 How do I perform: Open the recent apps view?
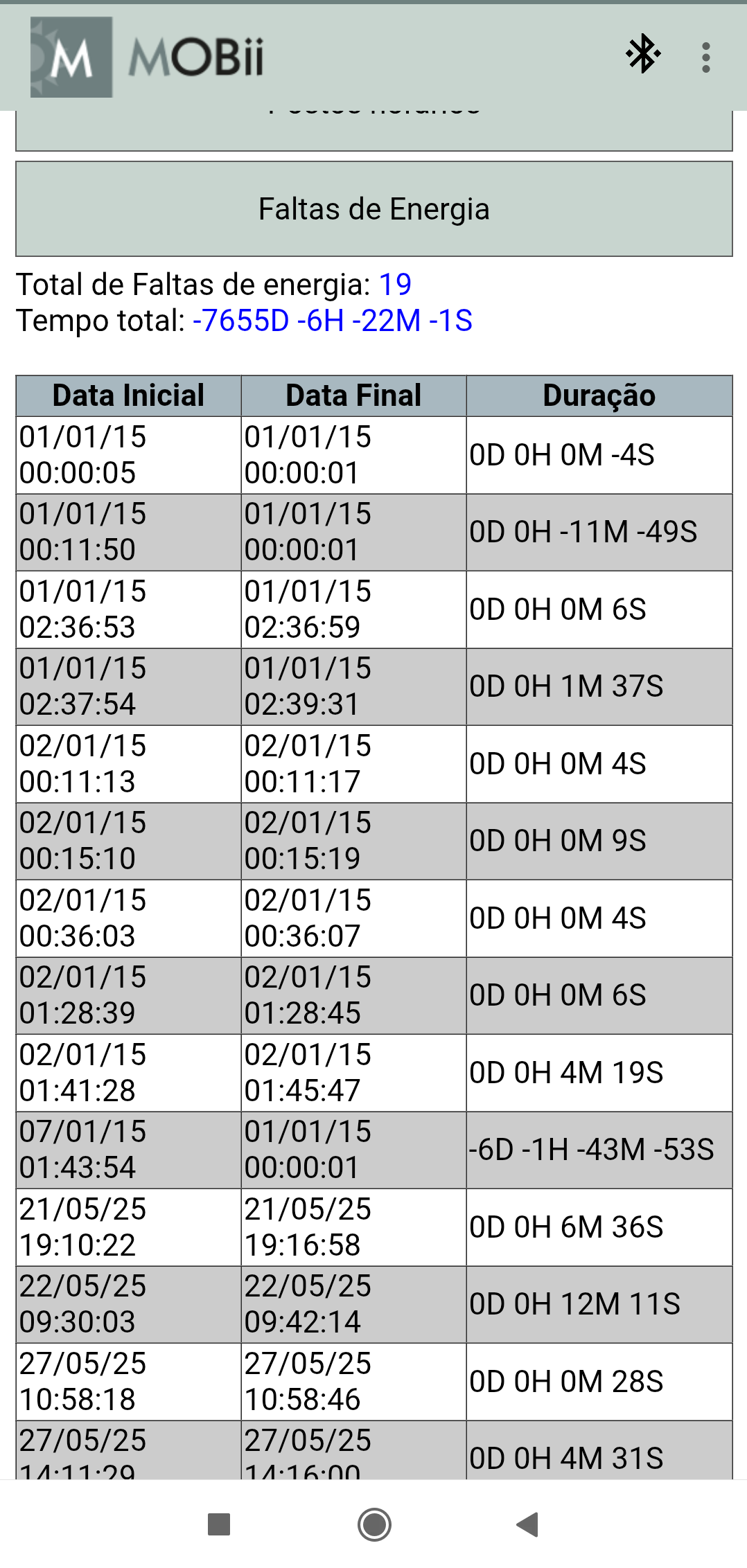coord(219,1524)
